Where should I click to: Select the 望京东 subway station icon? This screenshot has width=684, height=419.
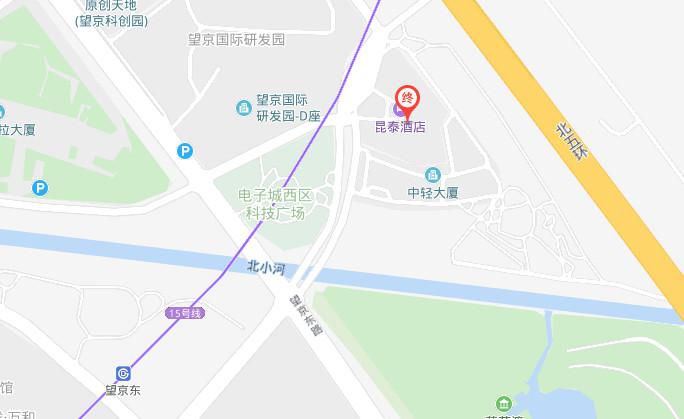(x=123, y=373)
